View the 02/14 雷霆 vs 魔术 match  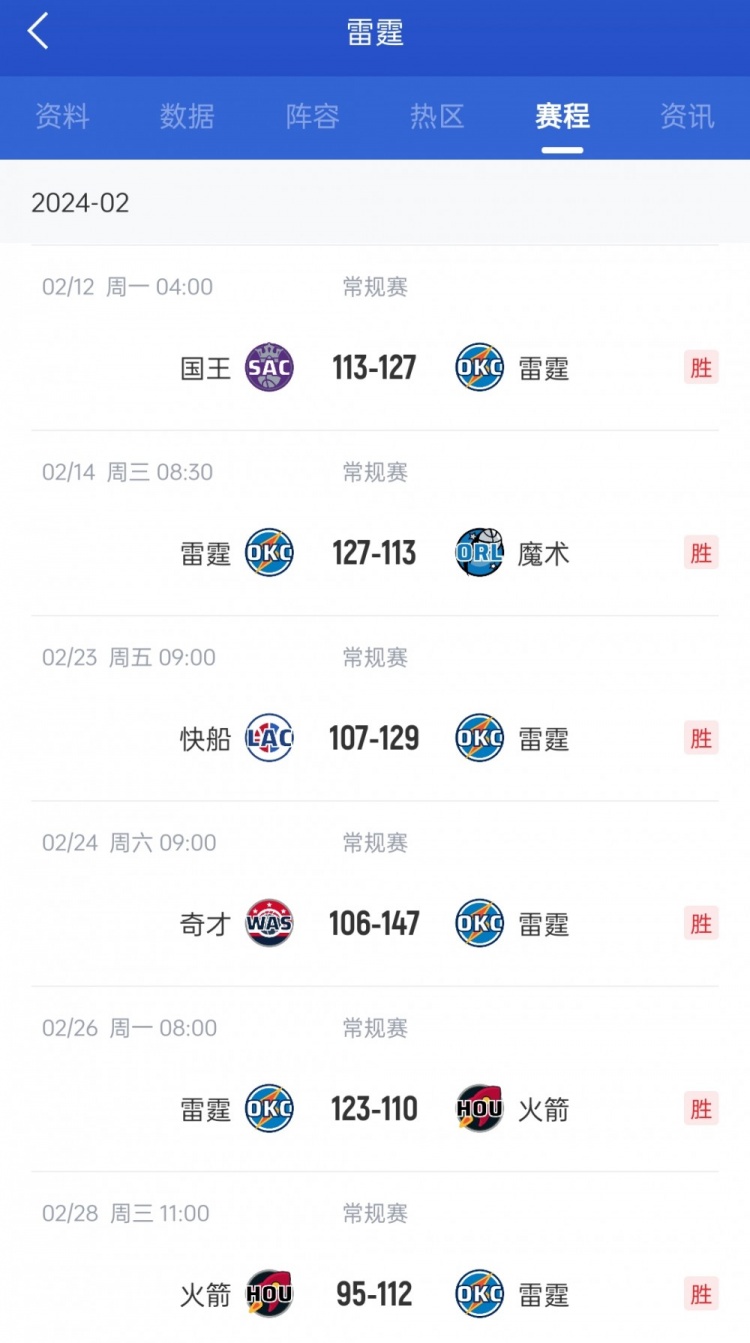[375, 552]
